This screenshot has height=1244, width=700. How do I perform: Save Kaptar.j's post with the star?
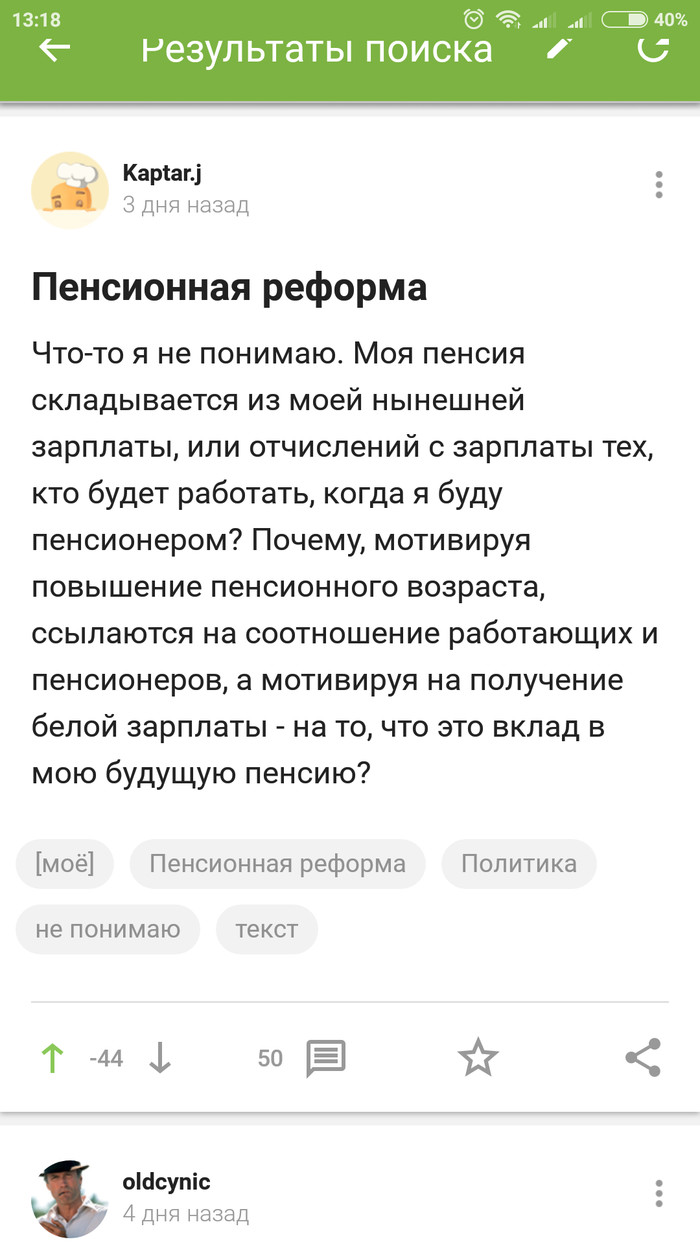[478, 1058]
